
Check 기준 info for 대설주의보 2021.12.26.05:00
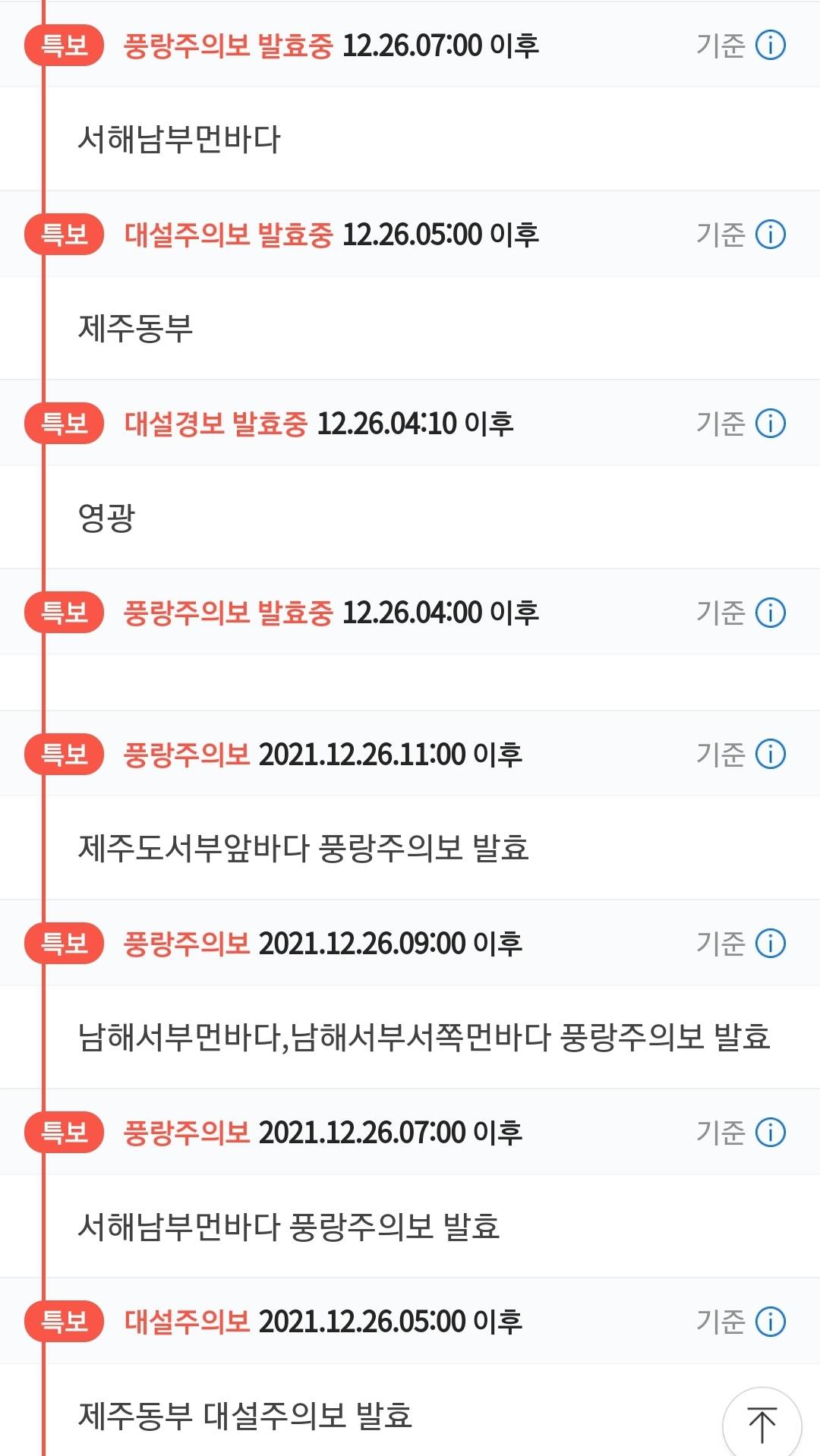click(770, 1322)
